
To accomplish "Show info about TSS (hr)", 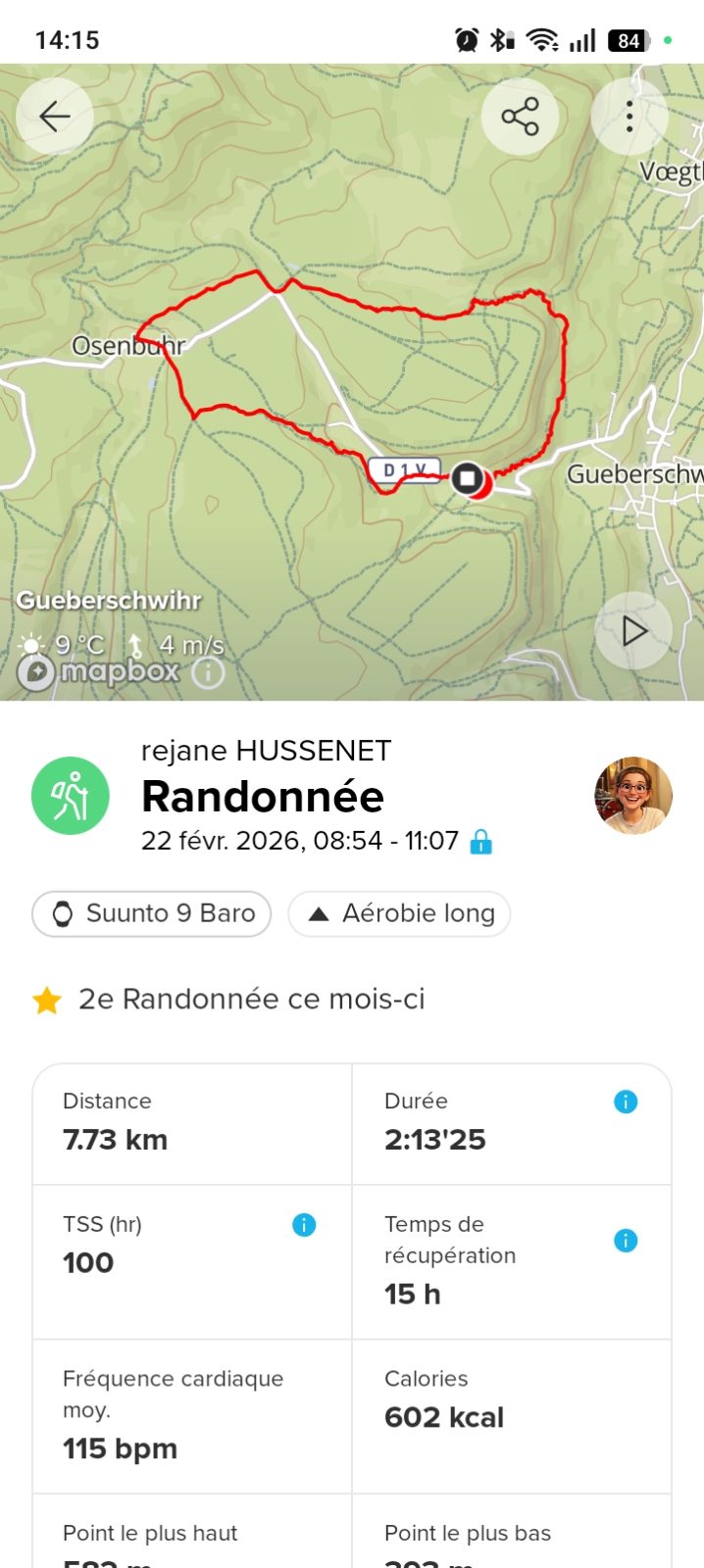I will click(304, 1225).
